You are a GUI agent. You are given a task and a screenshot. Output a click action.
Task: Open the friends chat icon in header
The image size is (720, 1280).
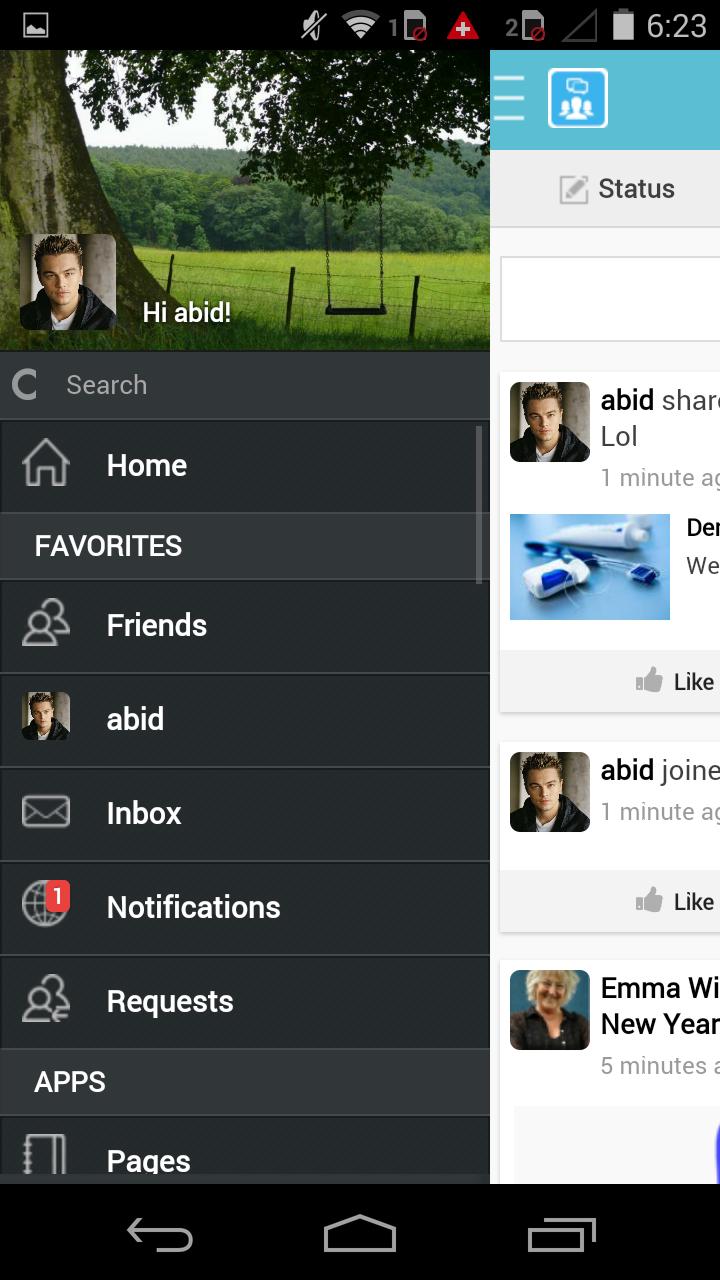(x=578, y=98)
